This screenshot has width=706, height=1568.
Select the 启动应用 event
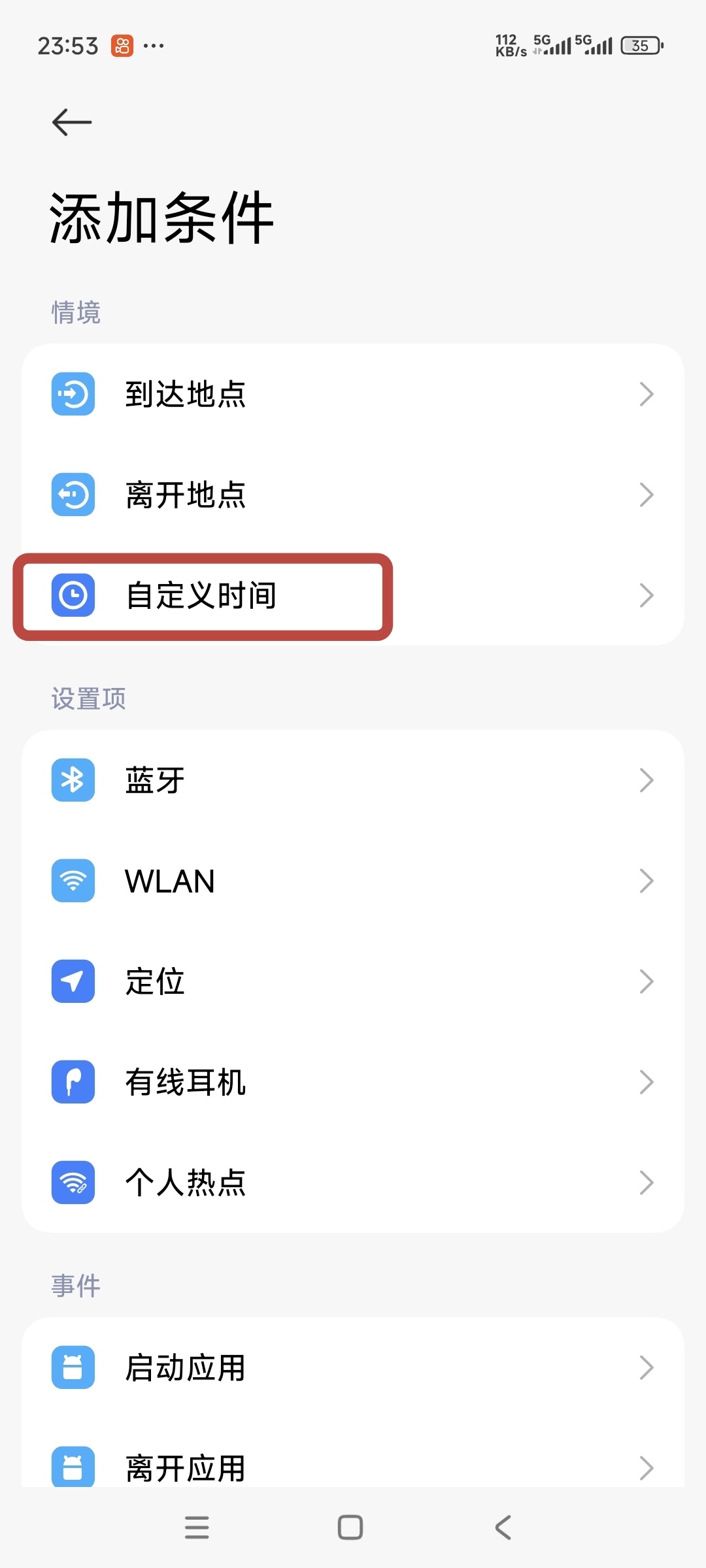point(353,1367)
